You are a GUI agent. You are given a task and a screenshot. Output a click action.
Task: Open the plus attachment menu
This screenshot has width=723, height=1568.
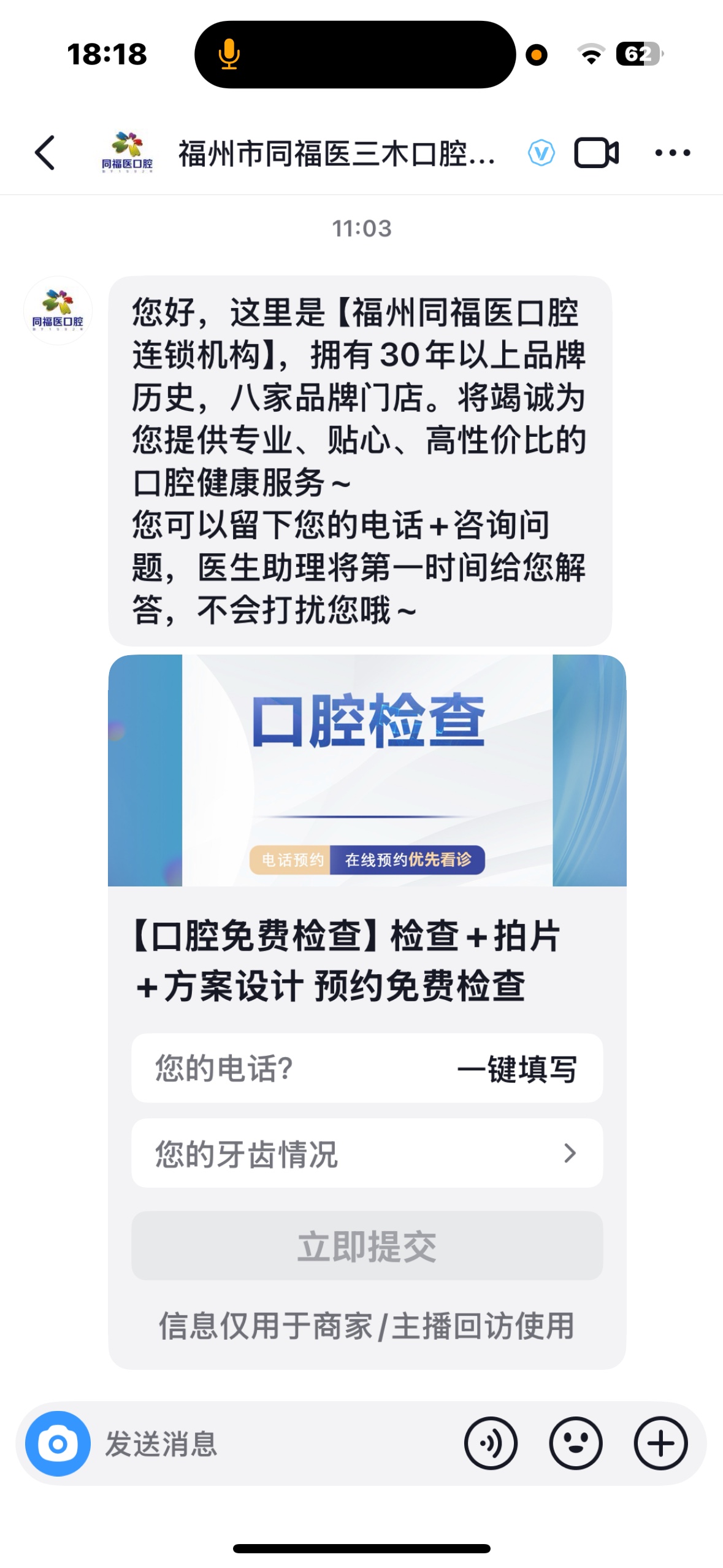click(660, 1443)
